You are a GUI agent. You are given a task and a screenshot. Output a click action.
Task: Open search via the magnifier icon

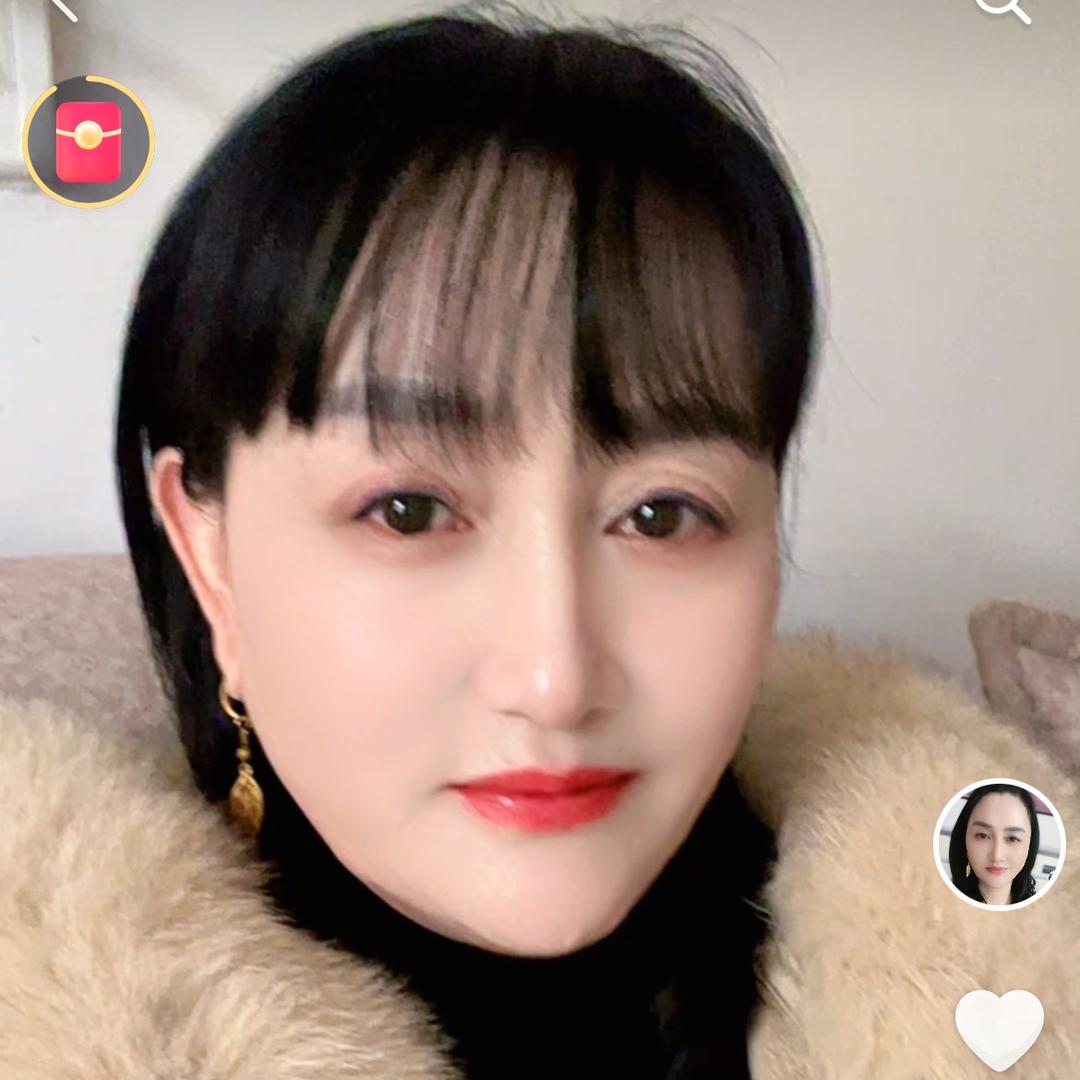(1001, 8)
